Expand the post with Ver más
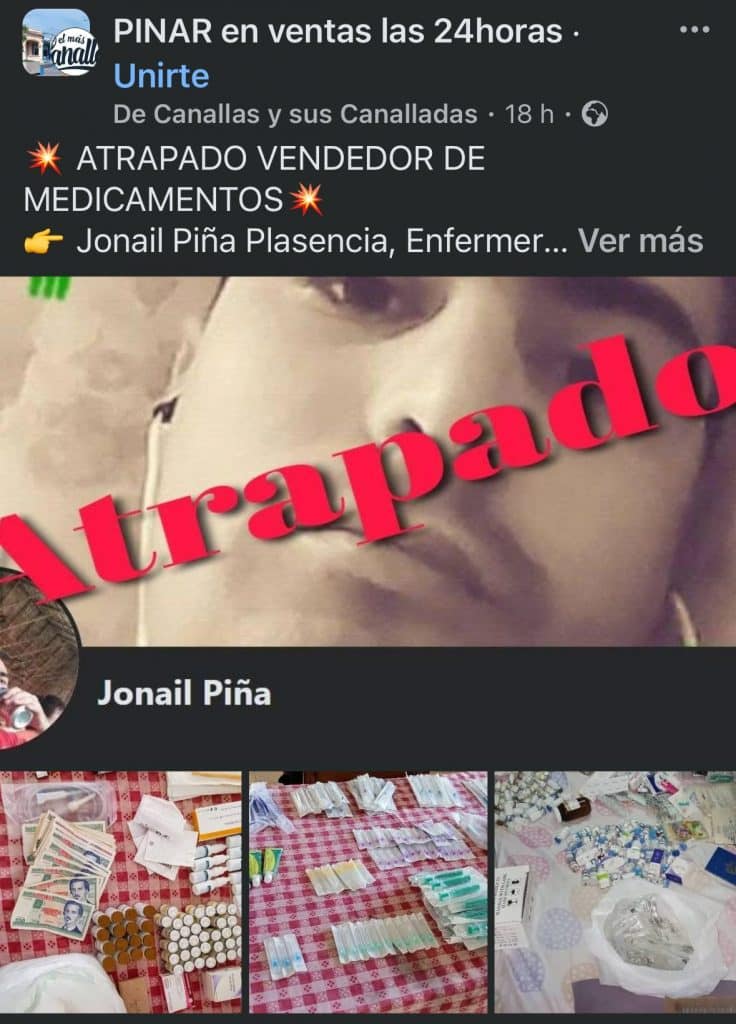Image resolution: width=736 pixels, height=1024 pixels. coord(641,241)
